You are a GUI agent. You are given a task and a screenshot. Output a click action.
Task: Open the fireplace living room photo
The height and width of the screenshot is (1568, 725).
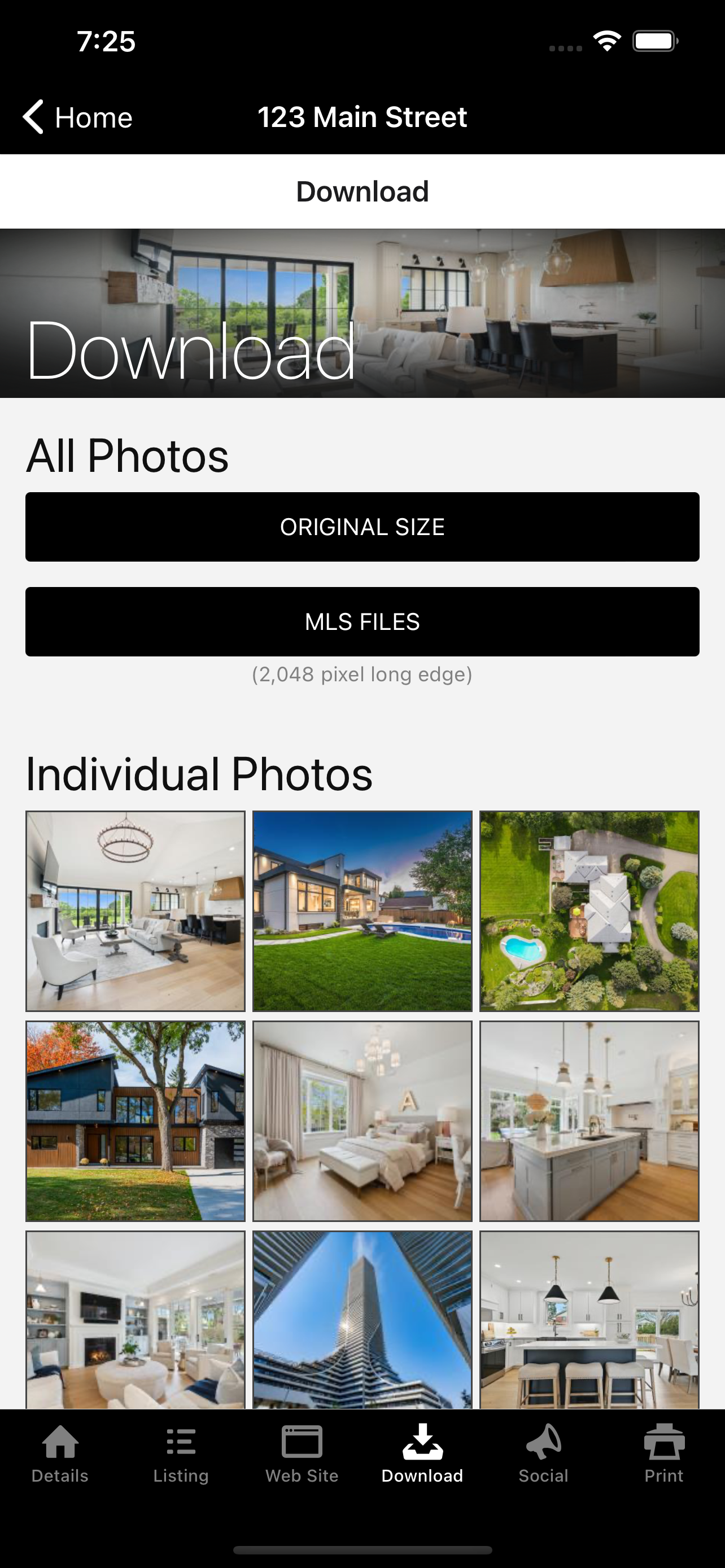coord(135,1320)
